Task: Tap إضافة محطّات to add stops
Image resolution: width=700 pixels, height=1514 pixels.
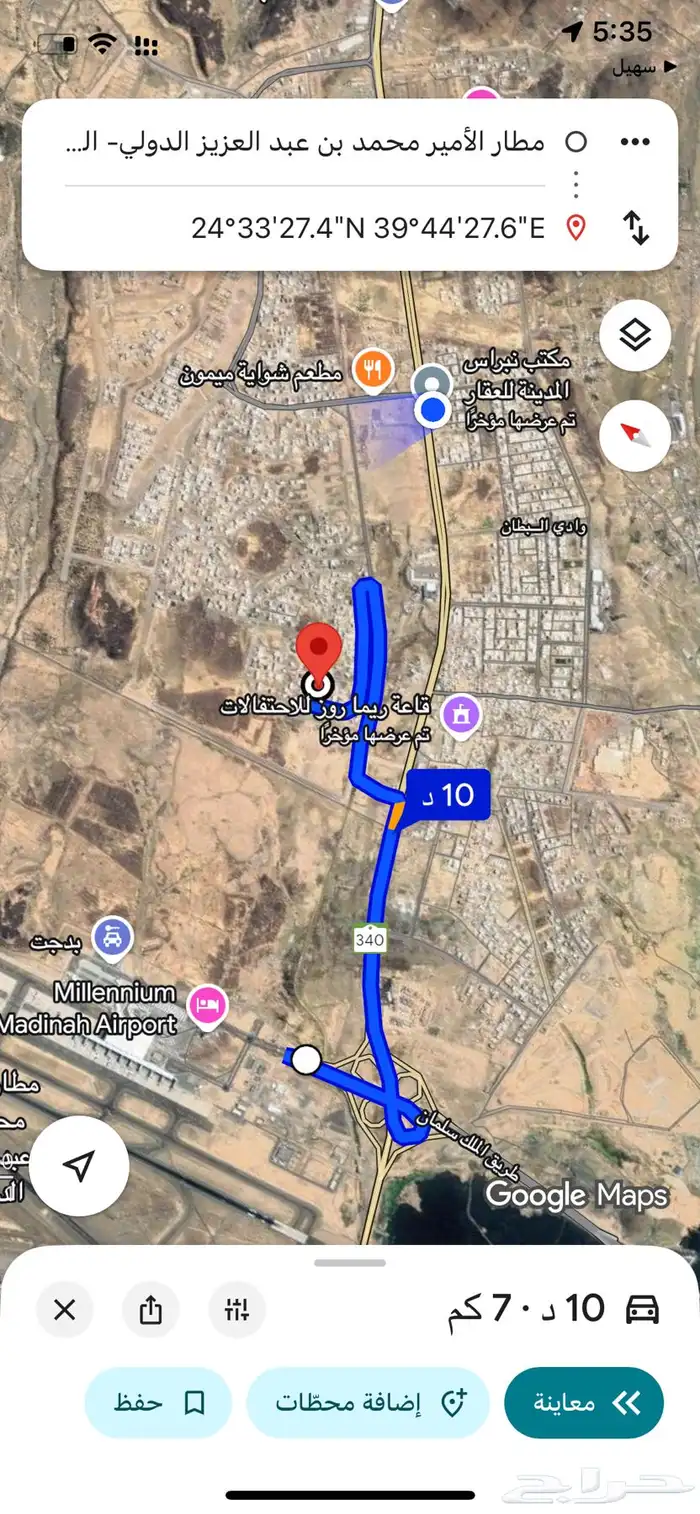Action: (368, 1403)
